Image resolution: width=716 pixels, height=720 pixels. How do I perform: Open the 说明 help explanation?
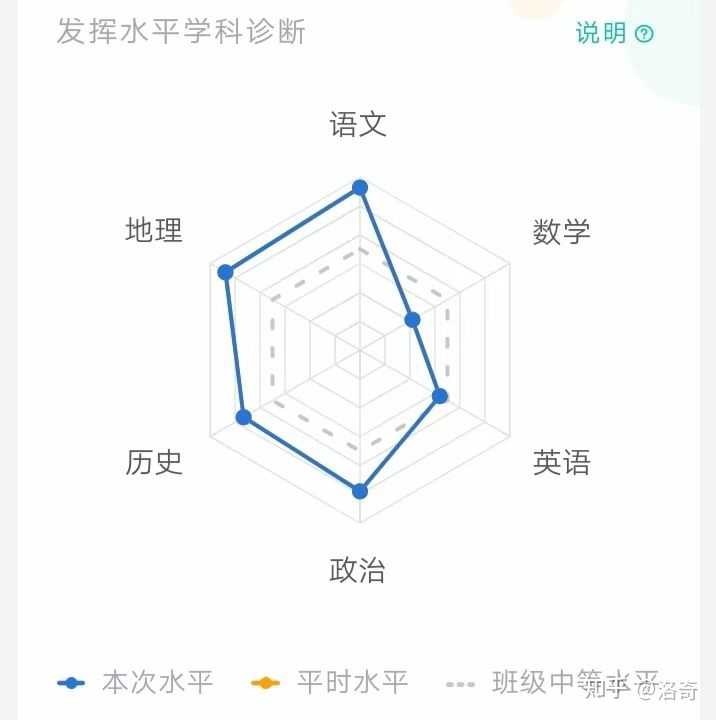pos(614,33)
